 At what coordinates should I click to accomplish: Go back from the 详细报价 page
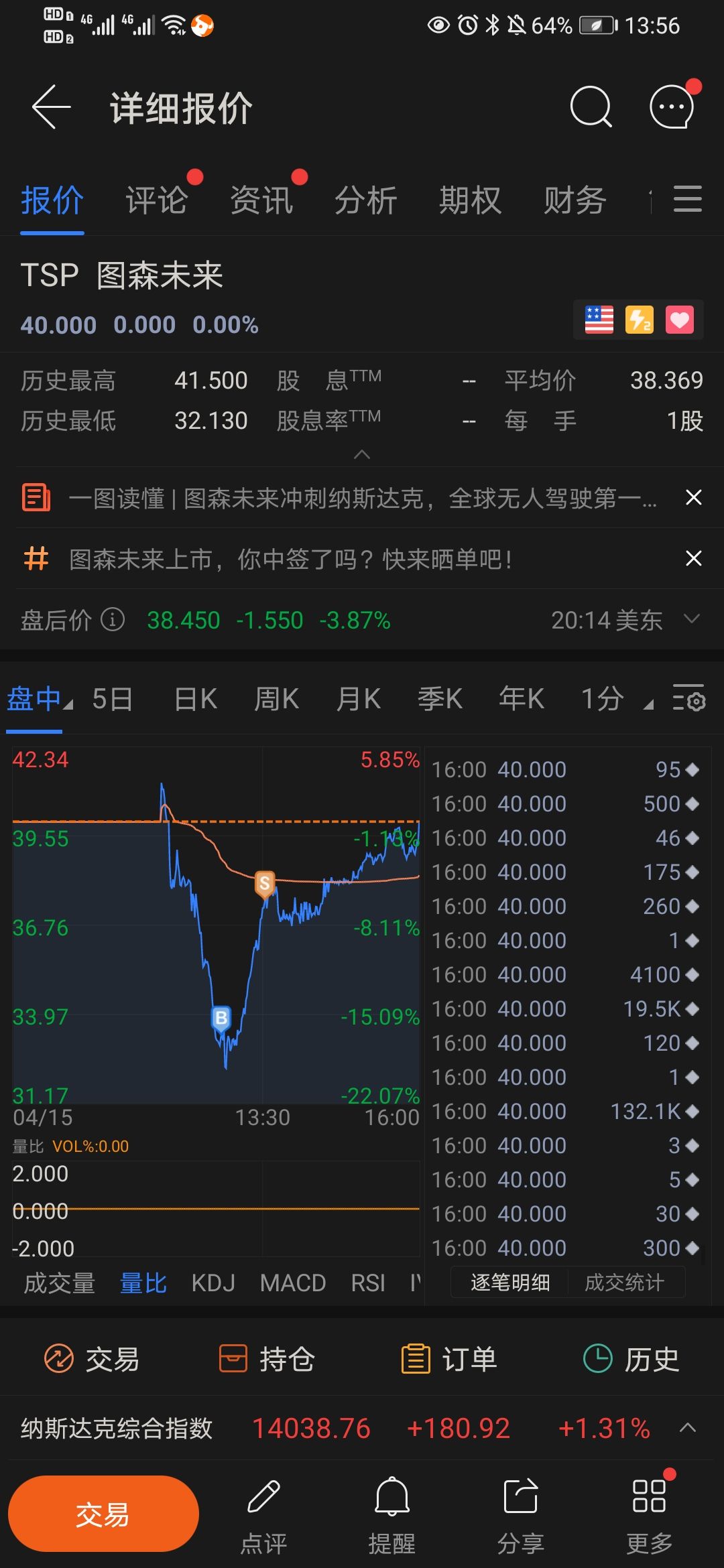point(51,107)
